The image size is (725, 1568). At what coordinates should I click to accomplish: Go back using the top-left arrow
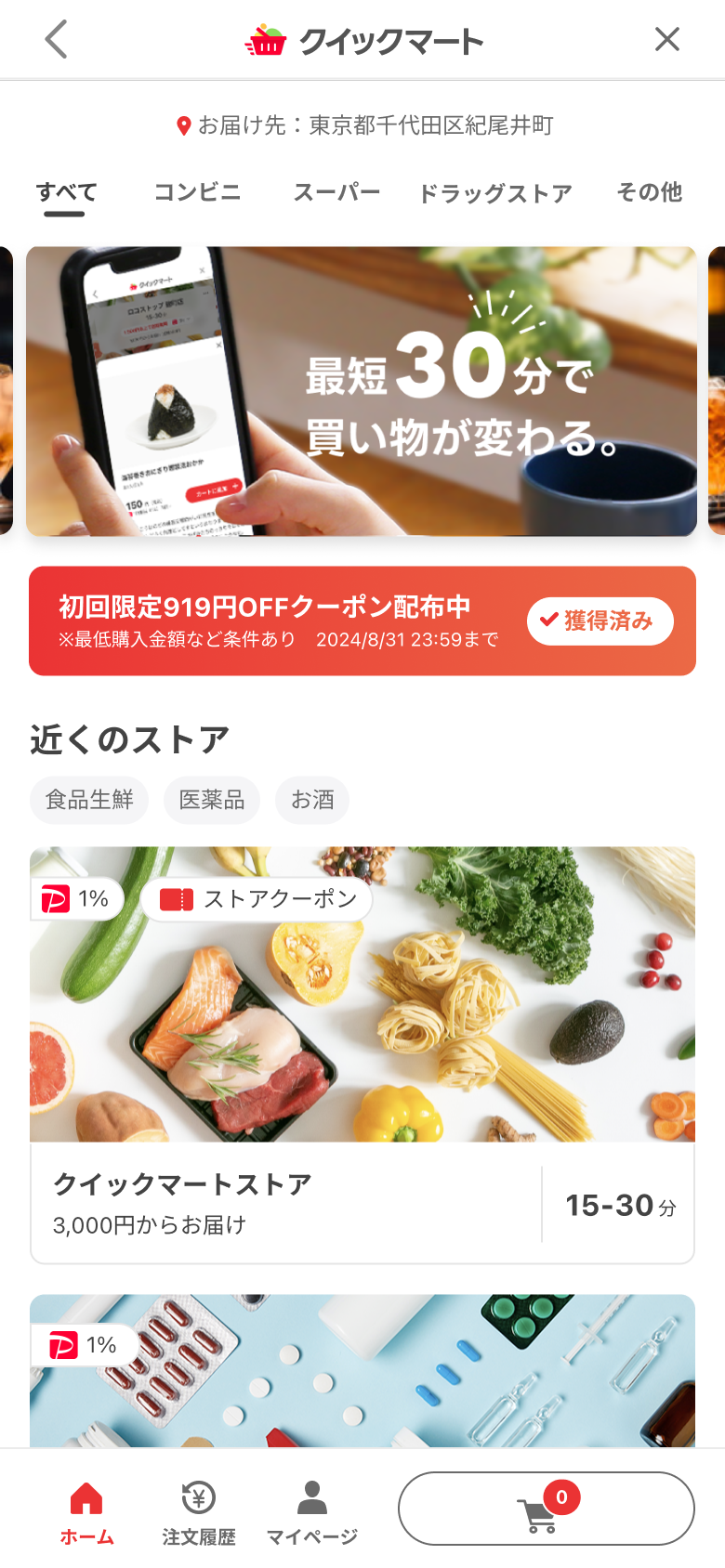click(x=57, y=40)
